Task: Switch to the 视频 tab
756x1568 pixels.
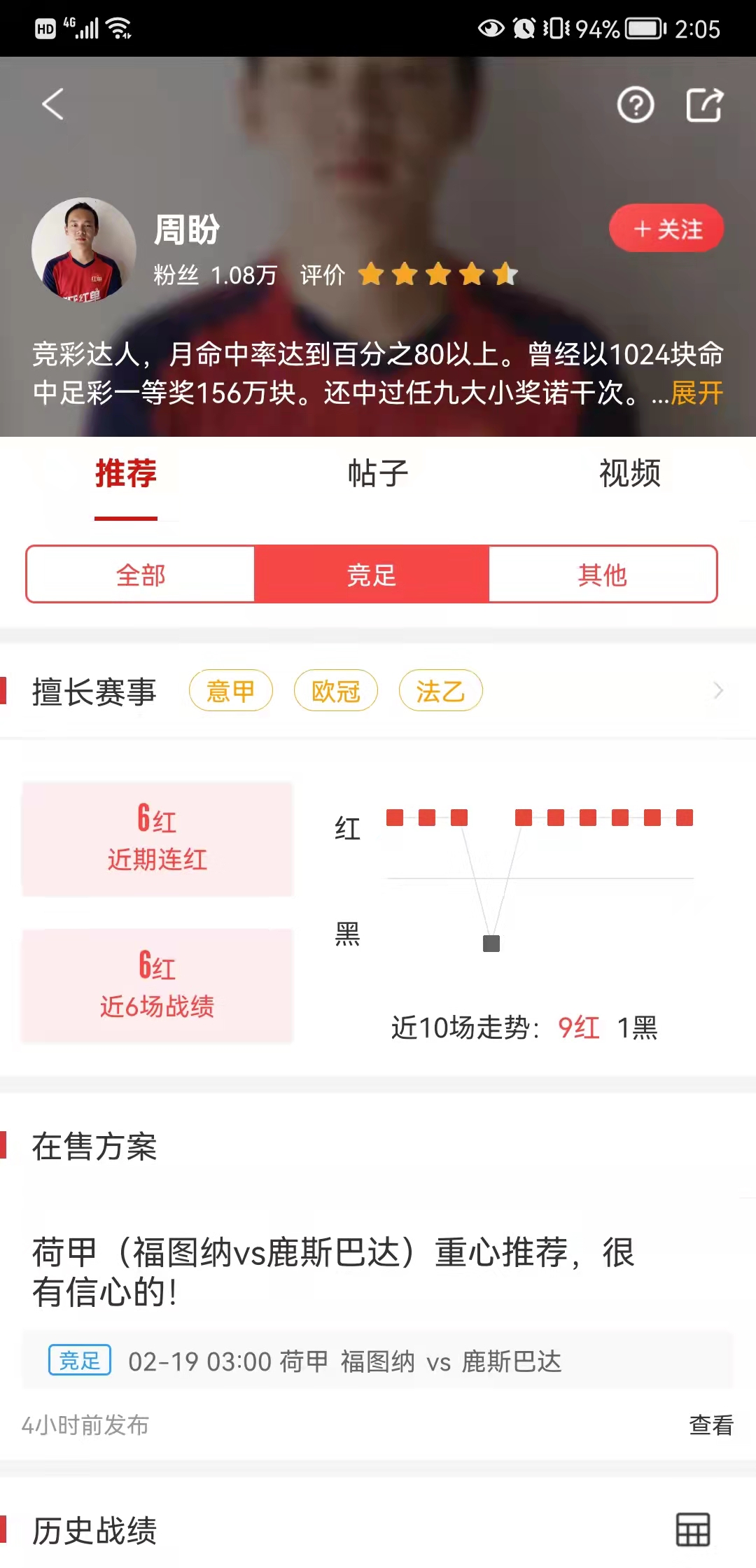Action: [629, 473]
